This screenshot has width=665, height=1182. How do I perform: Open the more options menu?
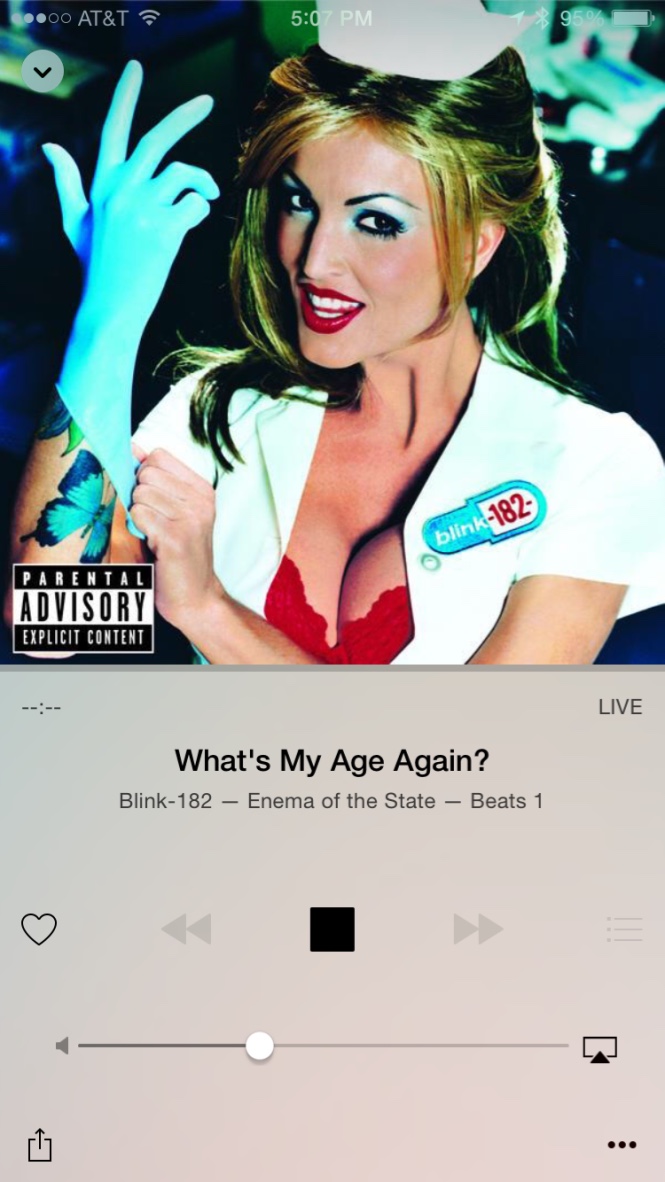point(622,1145)
